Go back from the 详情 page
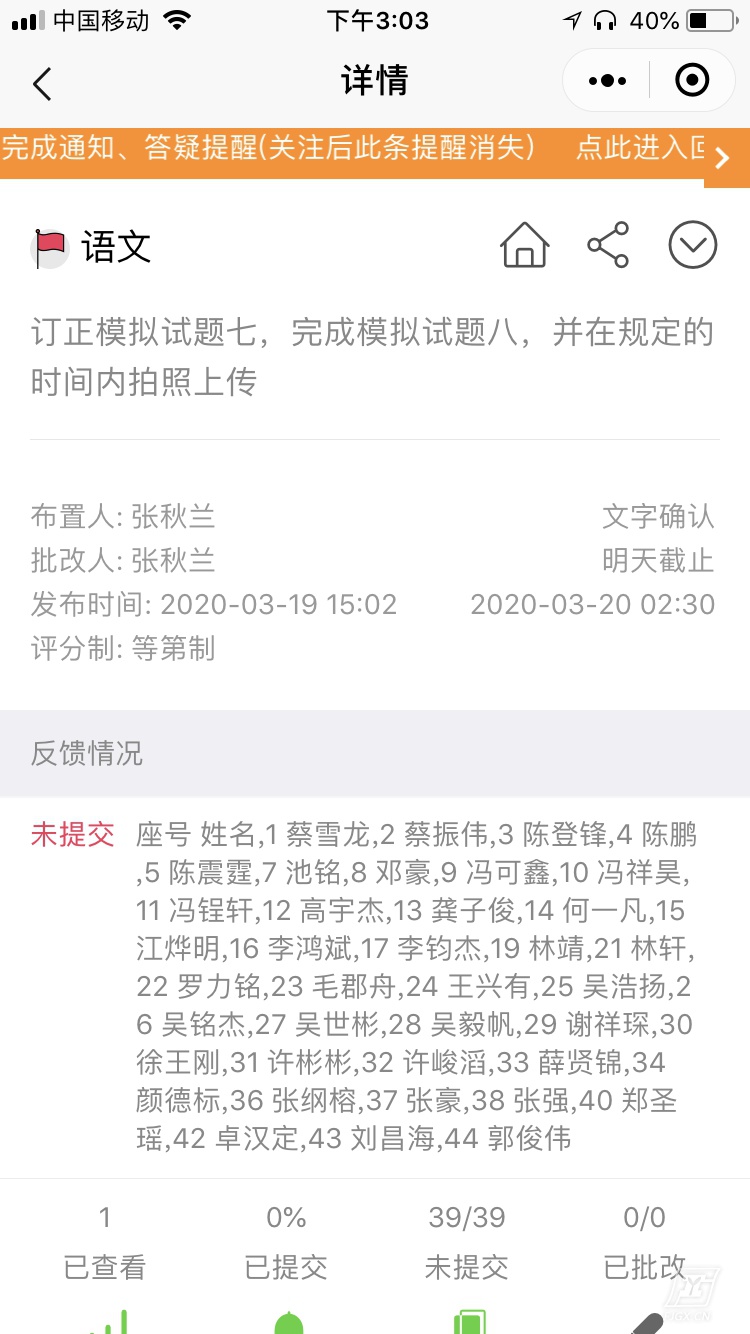Image resolution: width=750 pixels, height=1334 pixels. [42, 83]
